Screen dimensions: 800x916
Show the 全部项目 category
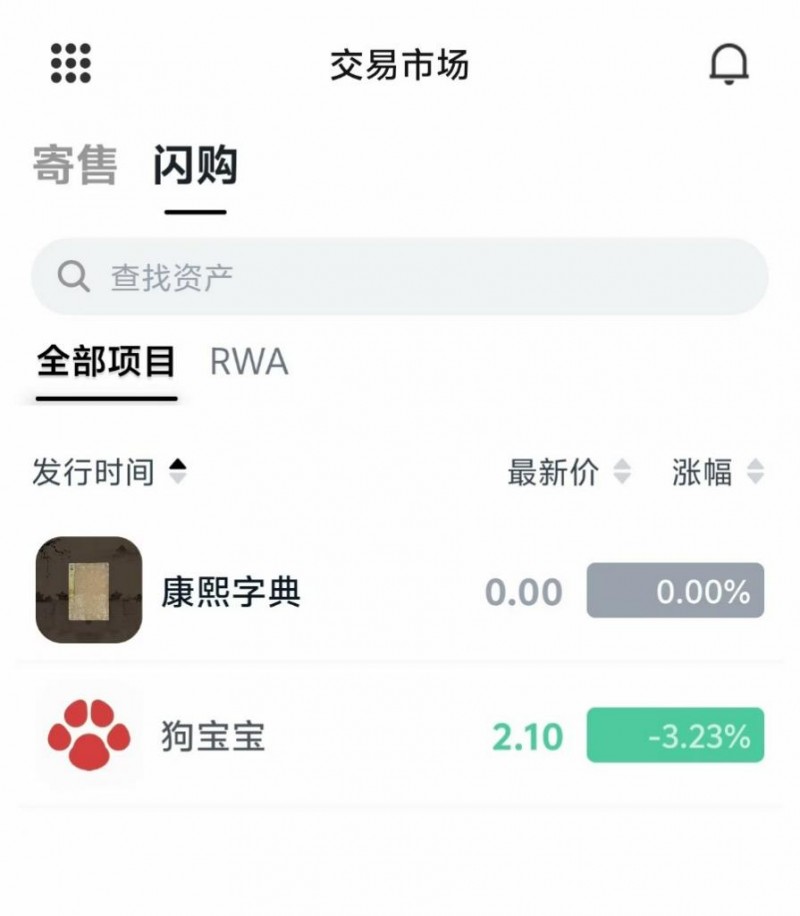106,362
